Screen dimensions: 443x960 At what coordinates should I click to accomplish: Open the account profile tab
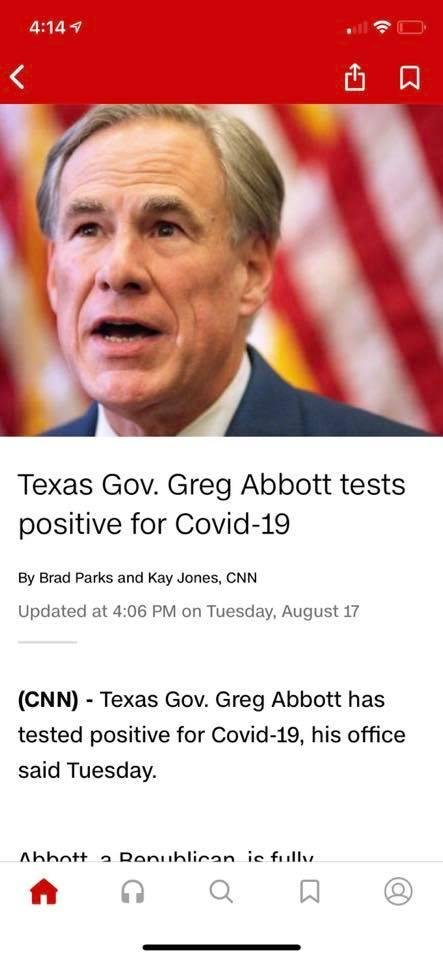pyautogui.click(x=398, y=891)
